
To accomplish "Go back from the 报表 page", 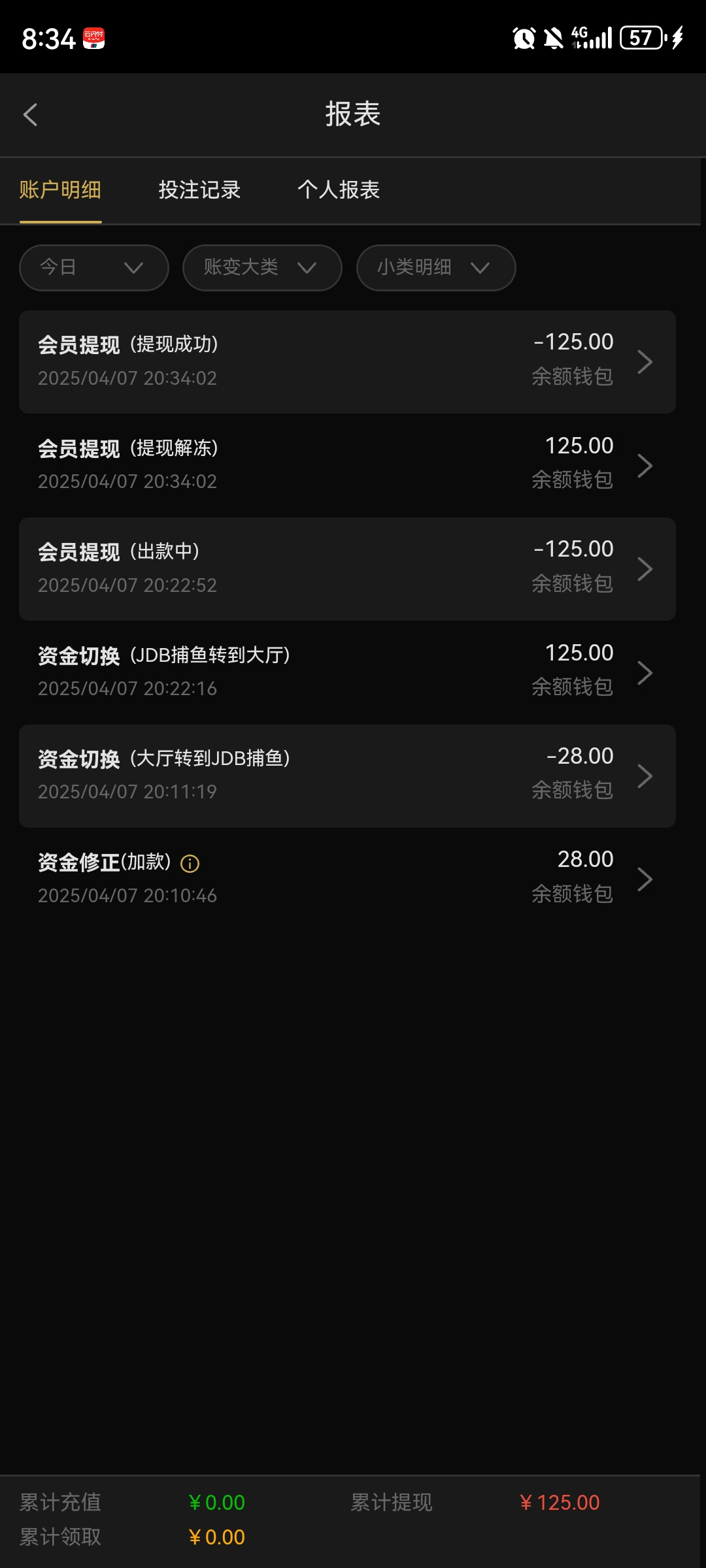I will pyautogui.click(x=30, y=114).
